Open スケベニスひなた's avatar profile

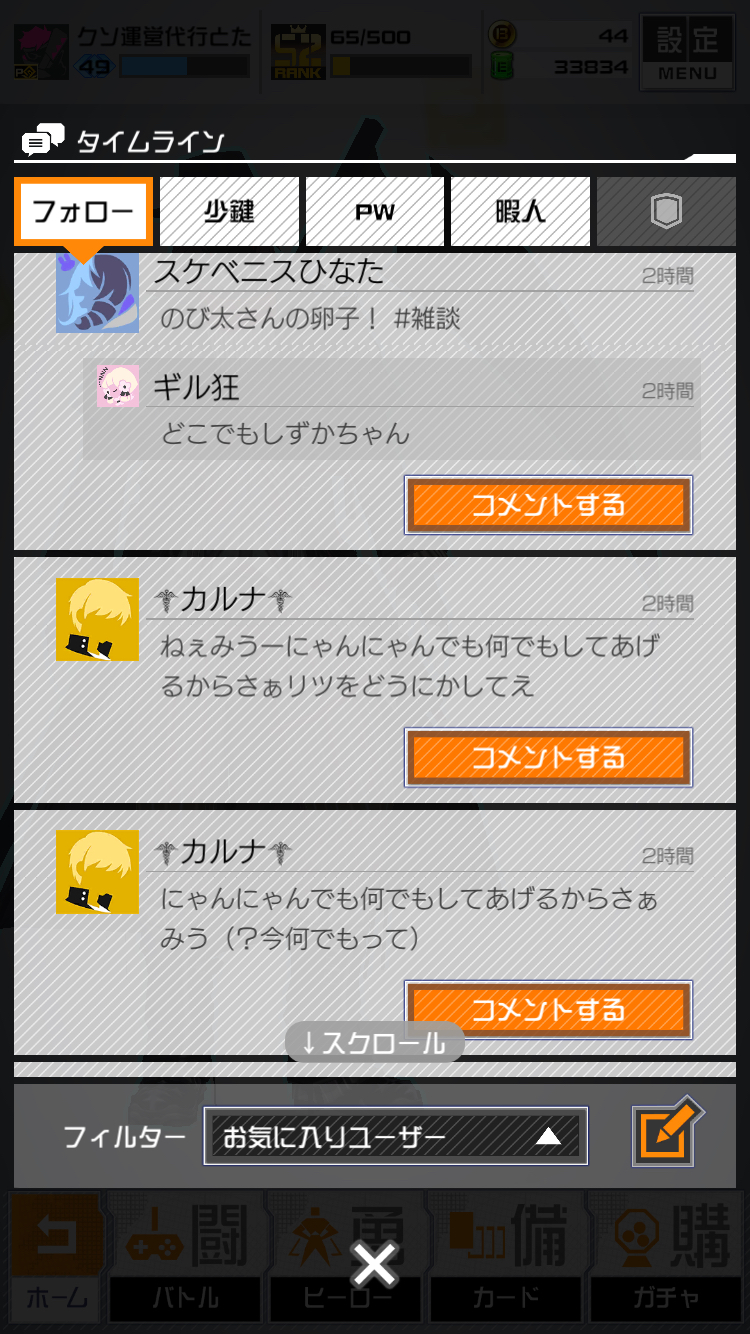pyautogui.click(x=97, y=294)
